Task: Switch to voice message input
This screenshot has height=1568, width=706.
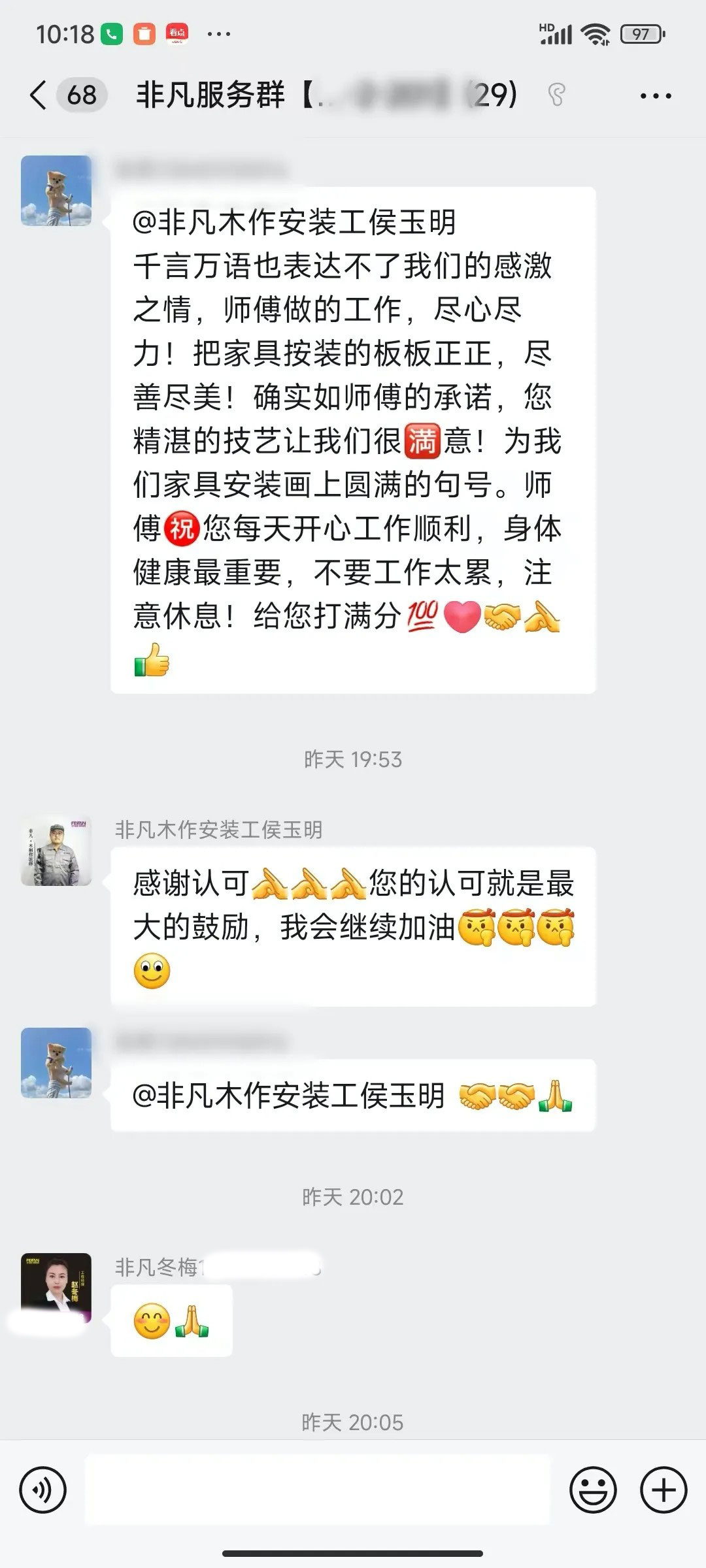Action: tap(43, 1490)
